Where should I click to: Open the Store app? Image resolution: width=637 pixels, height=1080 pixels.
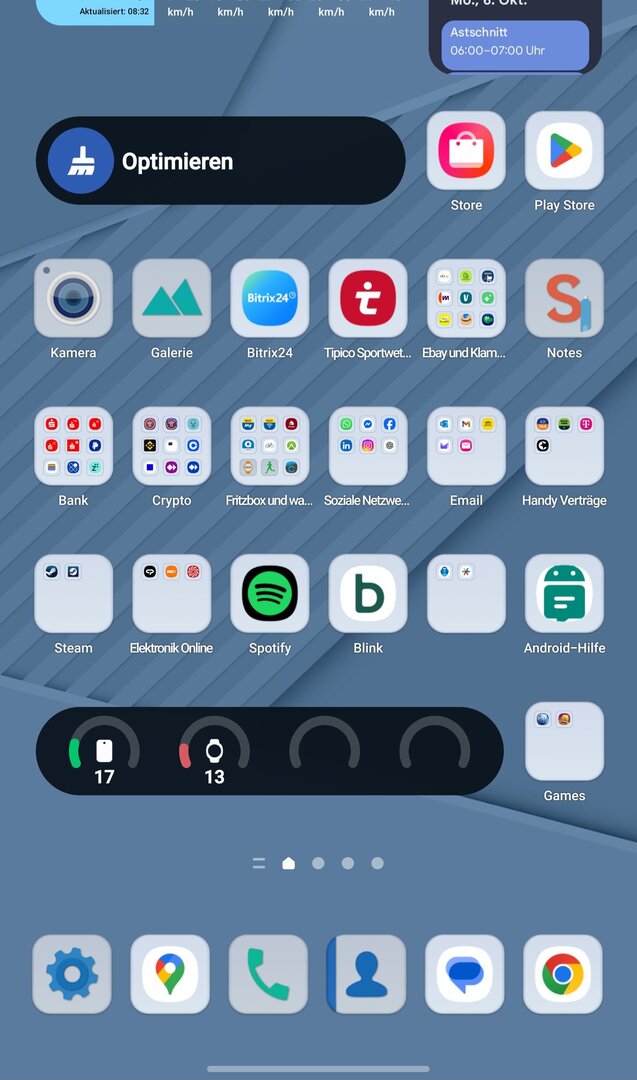coord(466,150)
